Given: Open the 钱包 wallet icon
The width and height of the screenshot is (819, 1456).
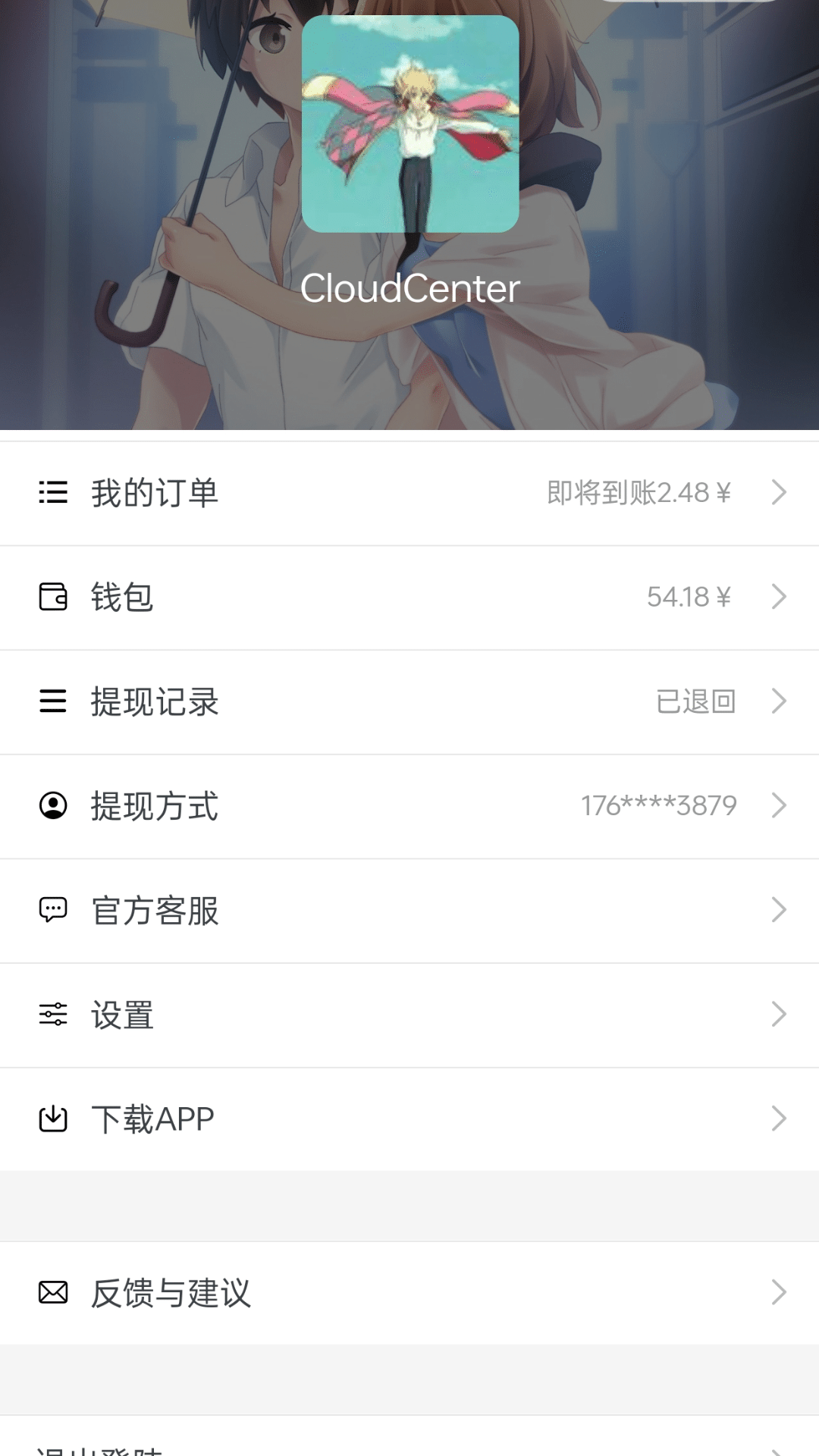Looking at the screenshot, I should (52, 597).
